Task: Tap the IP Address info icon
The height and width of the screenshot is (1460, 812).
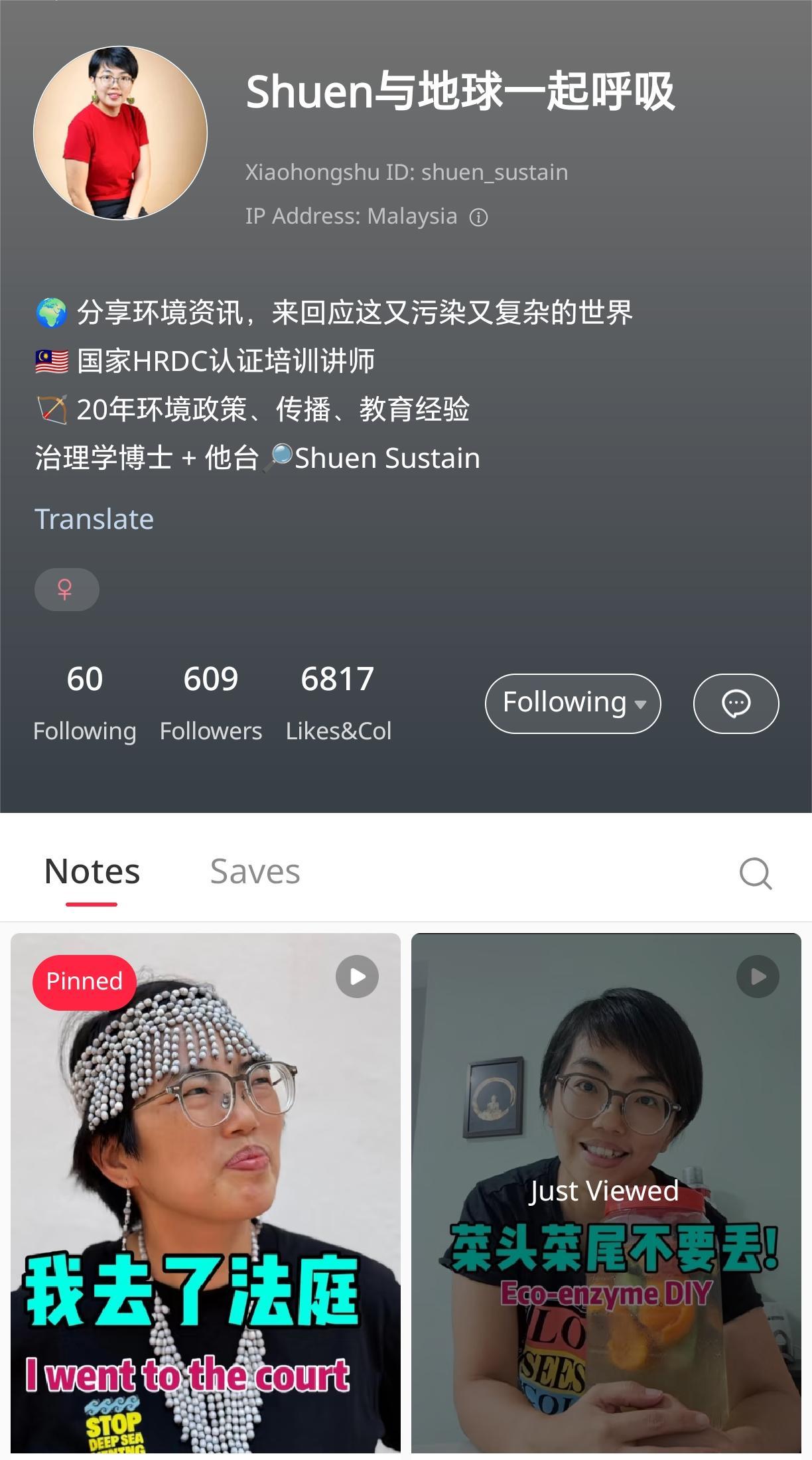Action: [478, 217]
